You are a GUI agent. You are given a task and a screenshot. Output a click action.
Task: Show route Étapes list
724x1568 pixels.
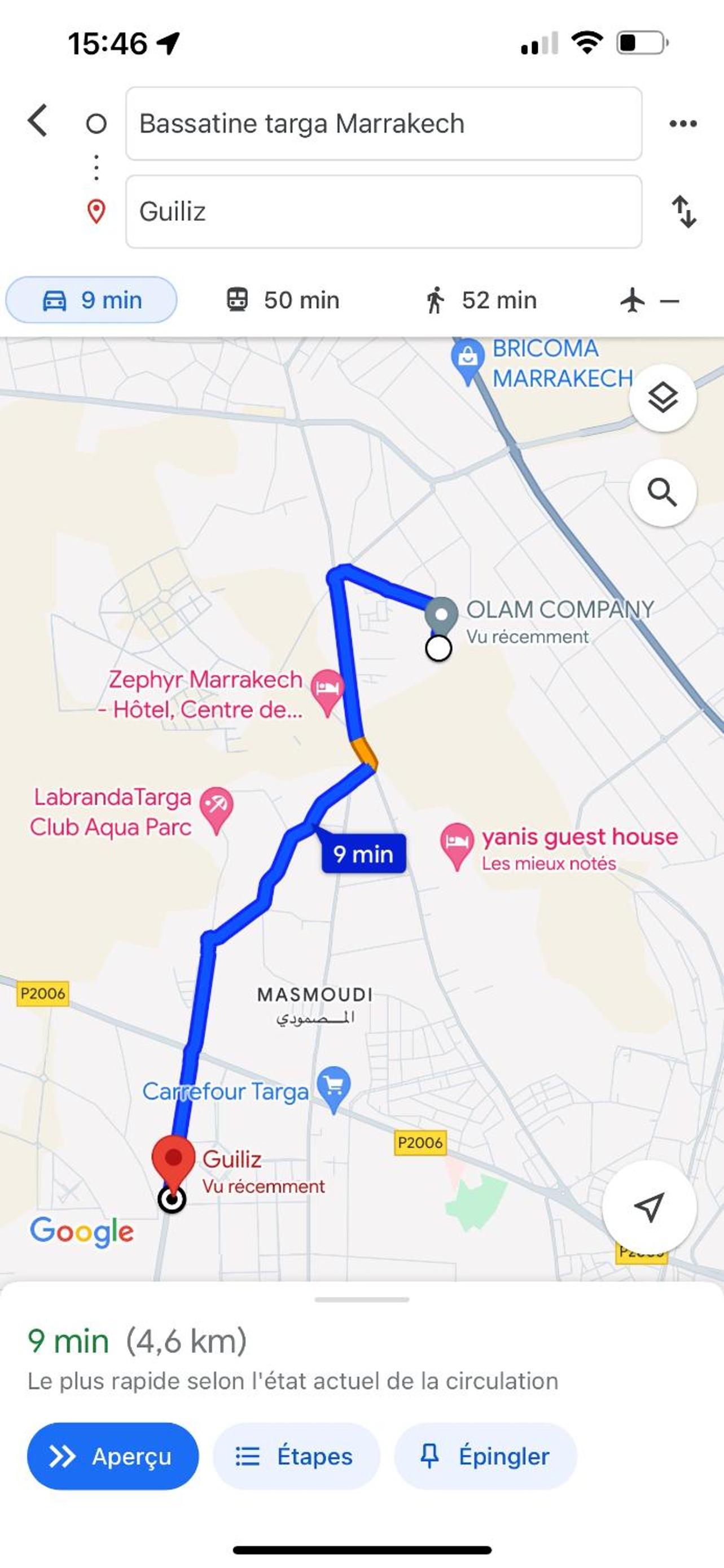[x=296, y=1456]
